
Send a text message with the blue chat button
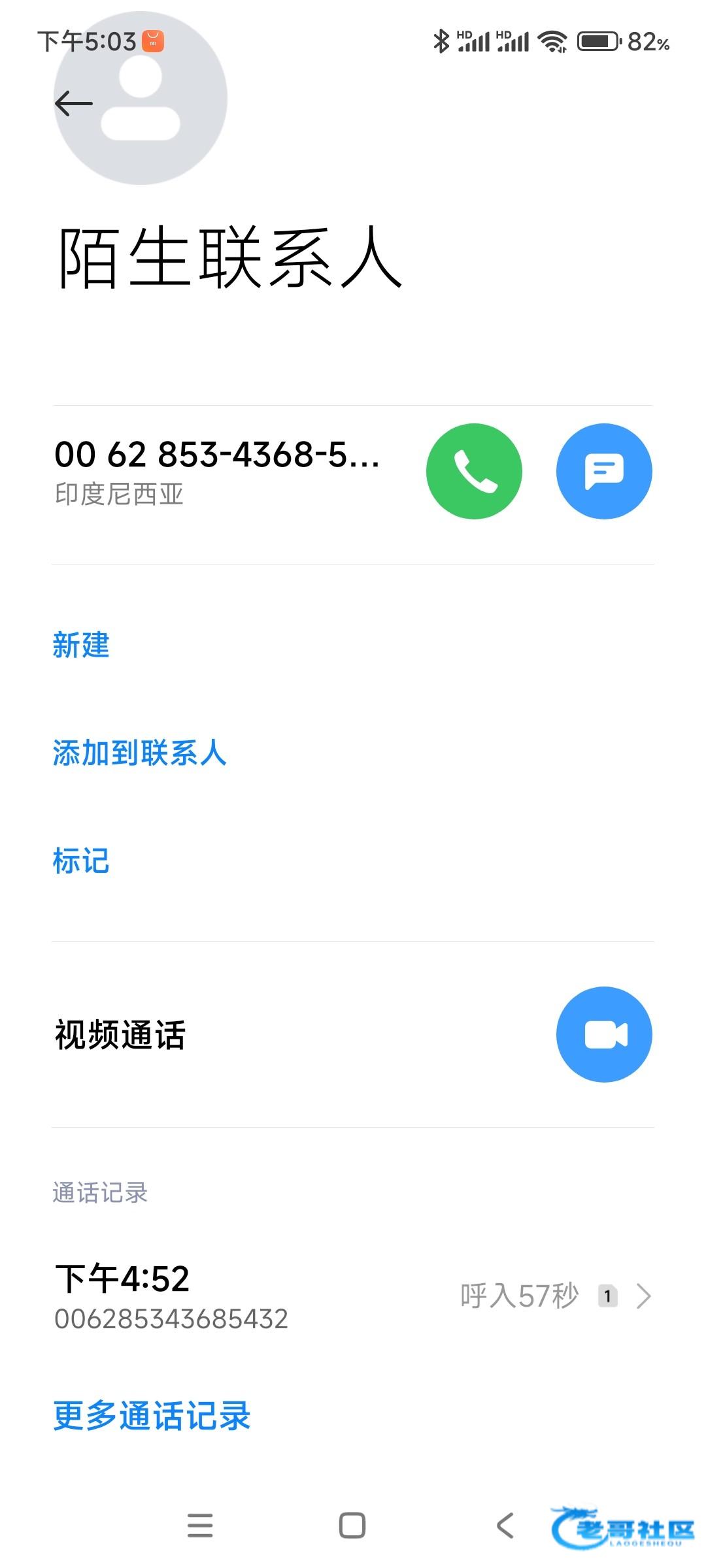click(x=604, y=471)
